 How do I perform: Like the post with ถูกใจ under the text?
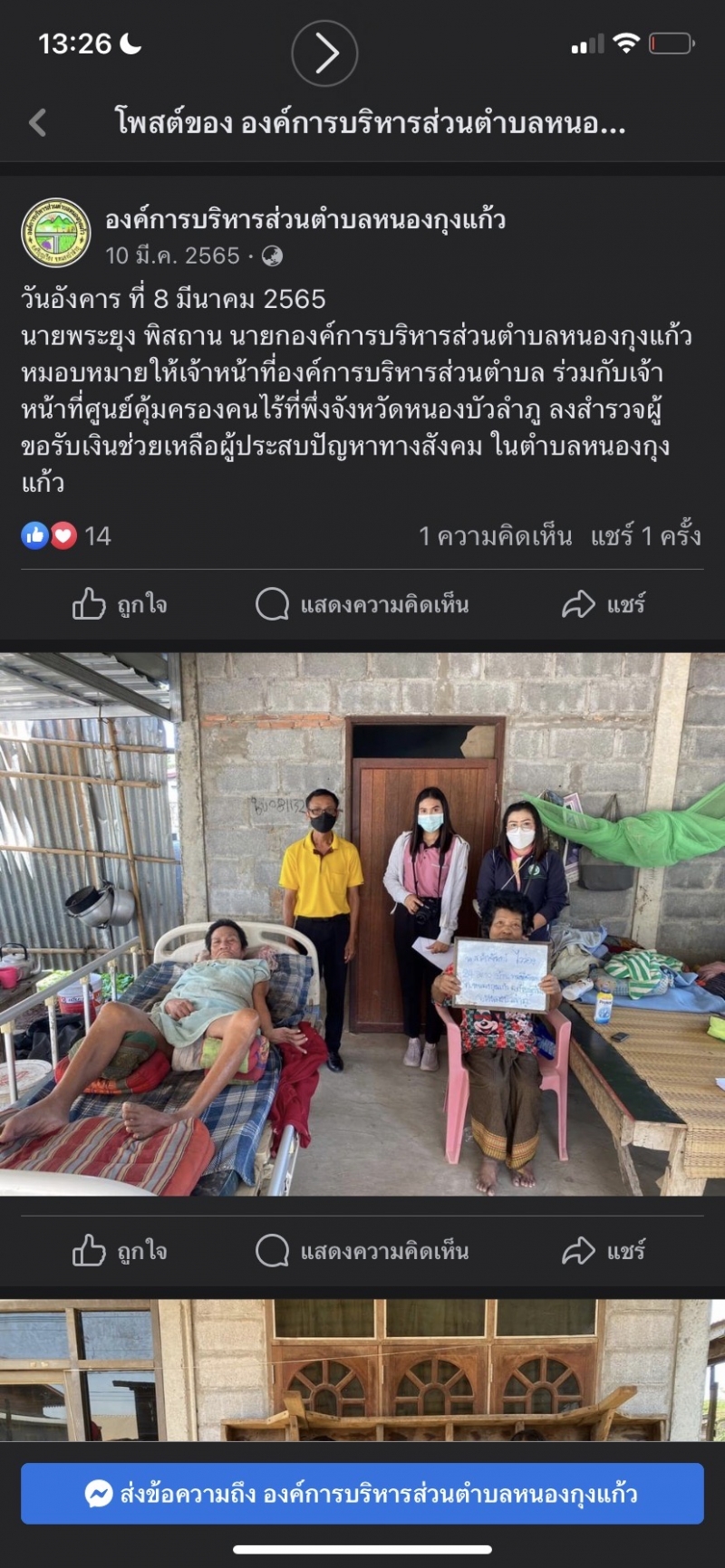121,604
